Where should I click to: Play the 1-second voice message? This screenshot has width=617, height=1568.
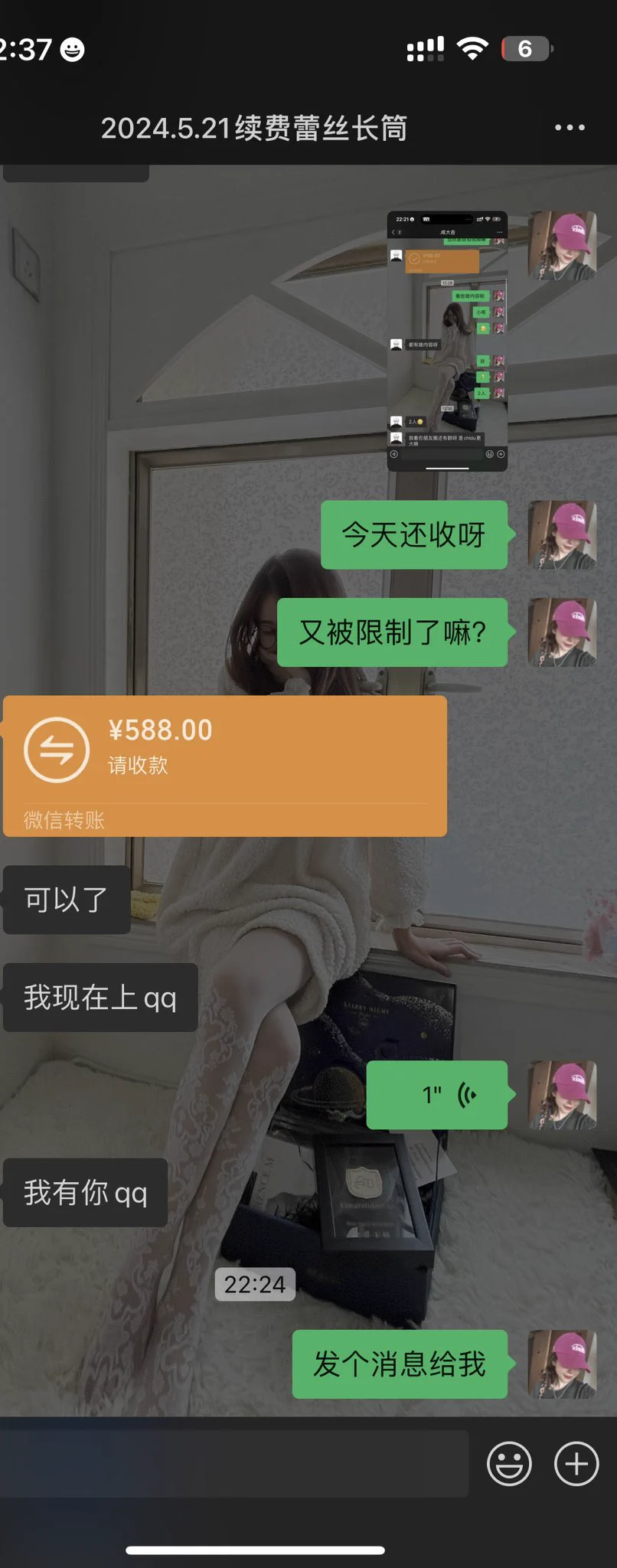coord(437,1095)
